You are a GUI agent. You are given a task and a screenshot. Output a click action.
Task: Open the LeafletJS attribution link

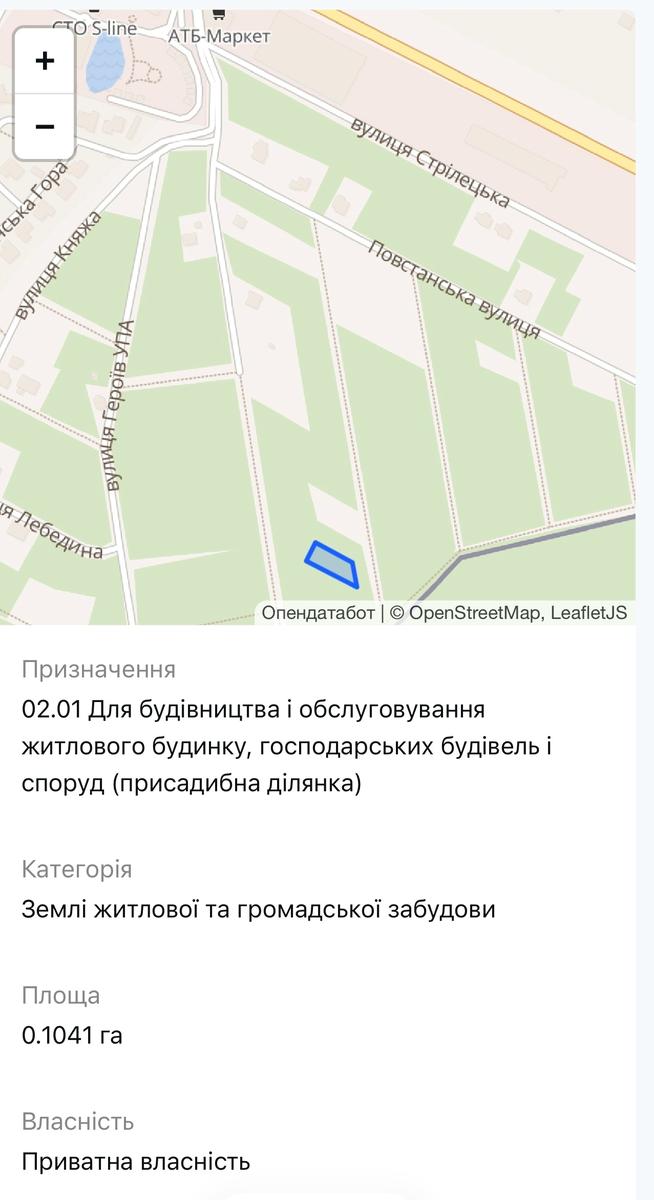click(x=589, y=612)
